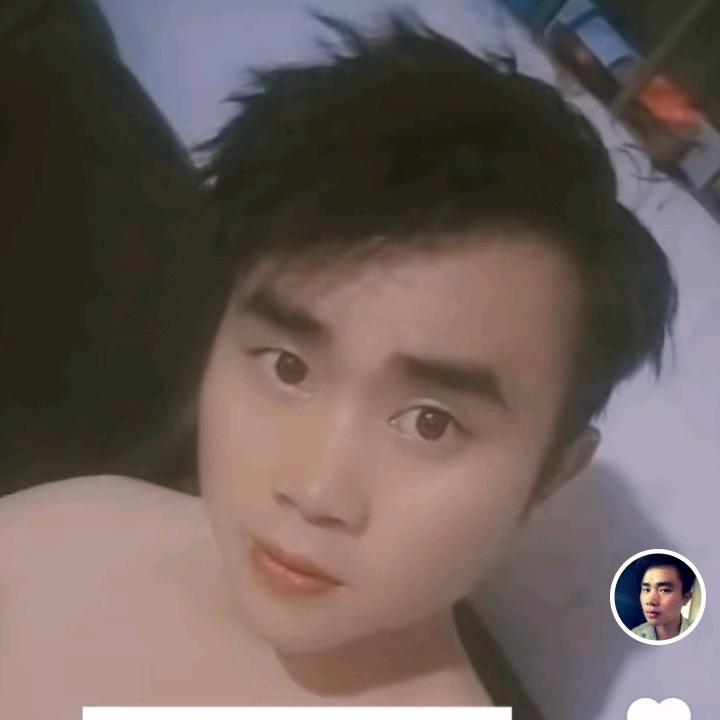This screenshot has width=720, height=720.
Task: Open the creator's circular profile avatar
Action: pyautogui.click(x=657, y=597)
